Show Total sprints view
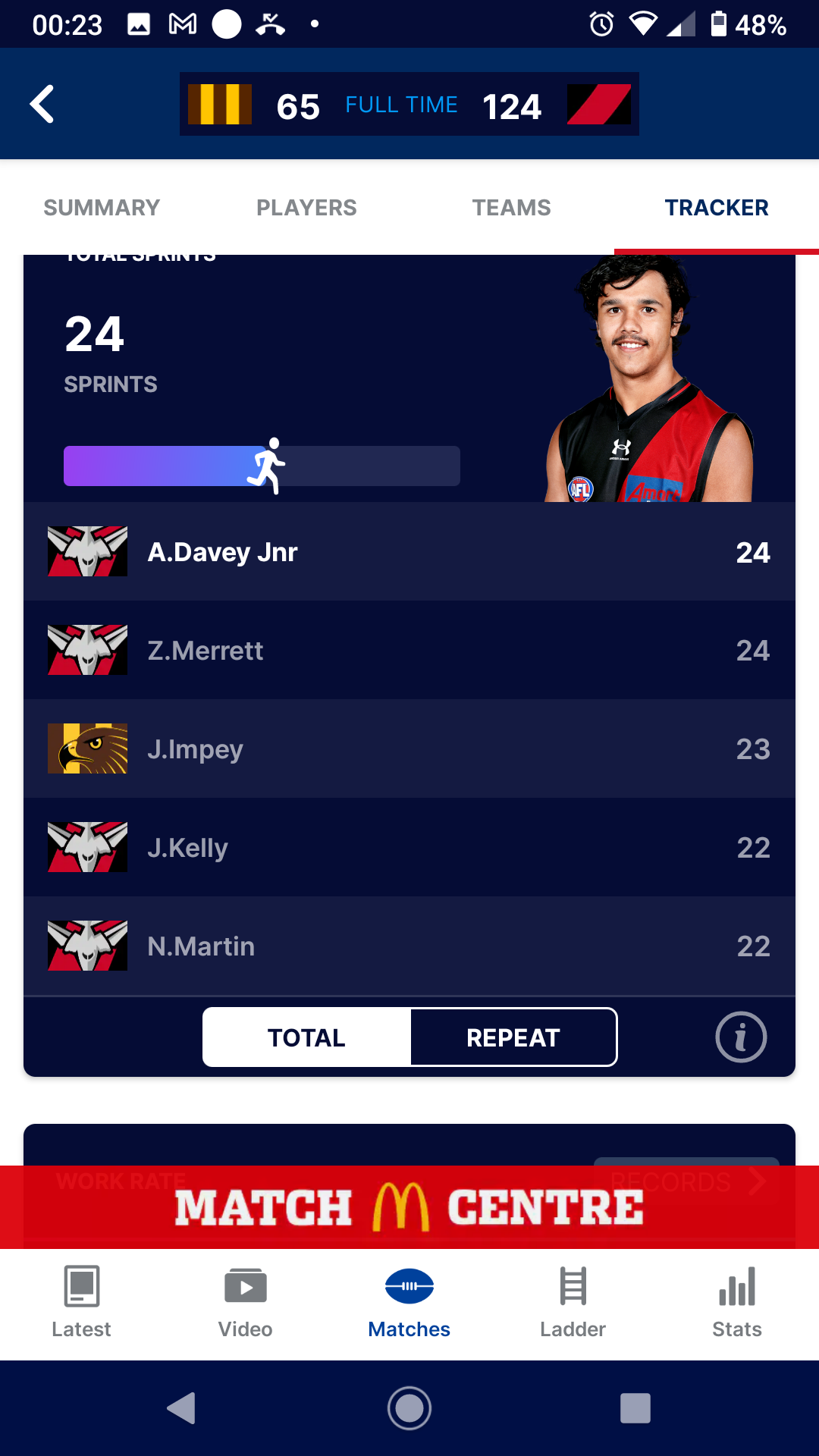819x1456 pixels. tap(306, 1037)
